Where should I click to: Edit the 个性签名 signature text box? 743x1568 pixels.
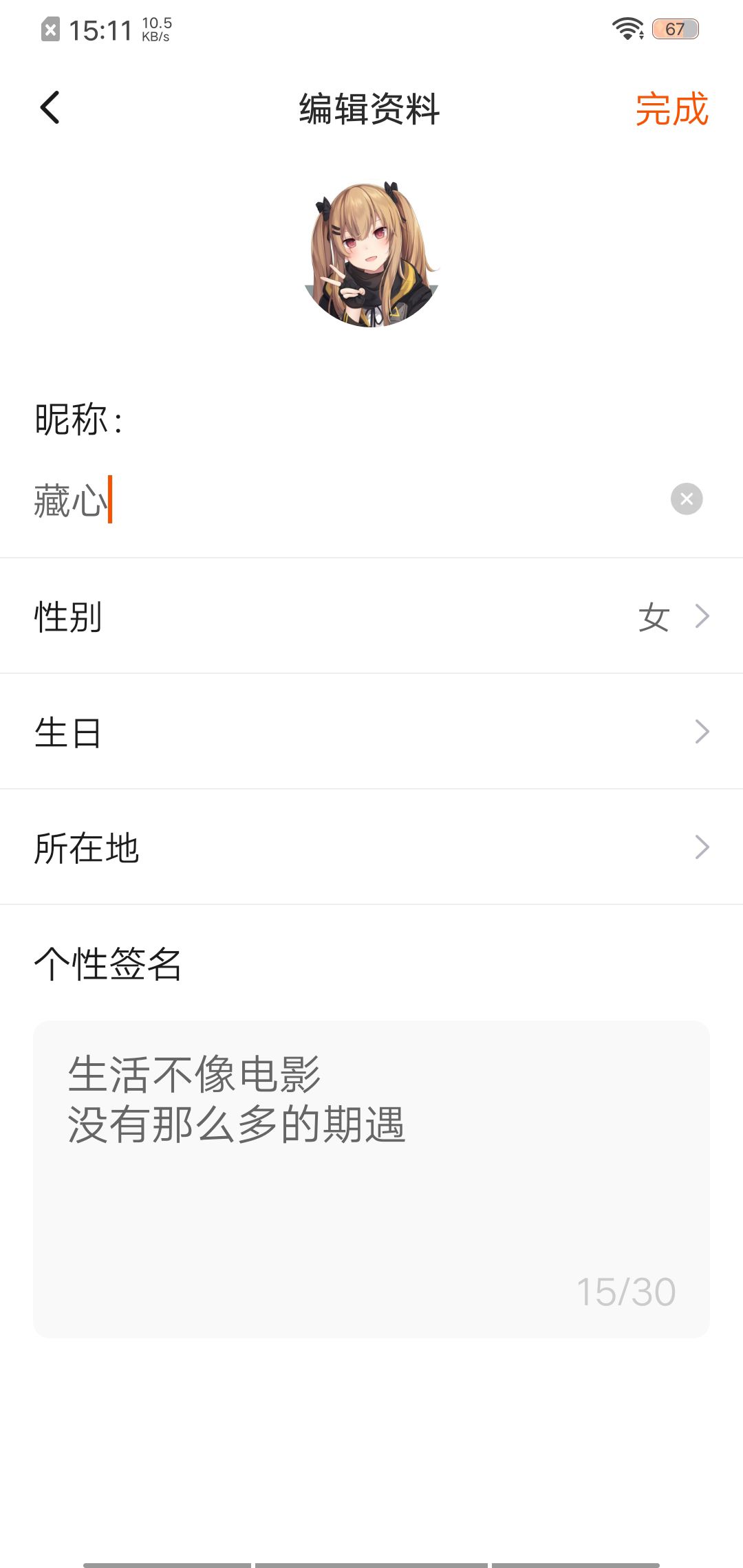tap(371, 1179)
